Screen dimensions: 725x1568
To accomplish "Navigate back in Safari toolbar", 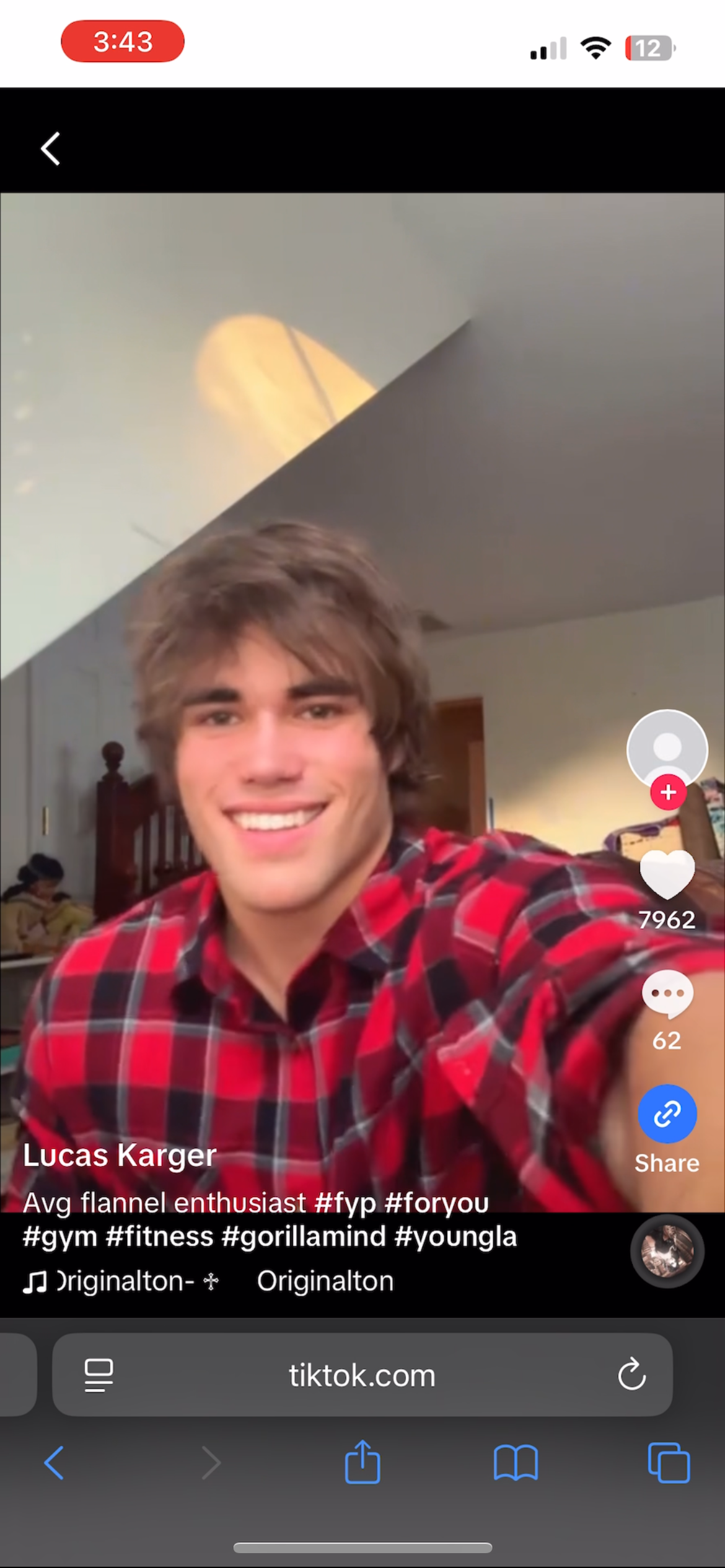I will coord(54,1463).
